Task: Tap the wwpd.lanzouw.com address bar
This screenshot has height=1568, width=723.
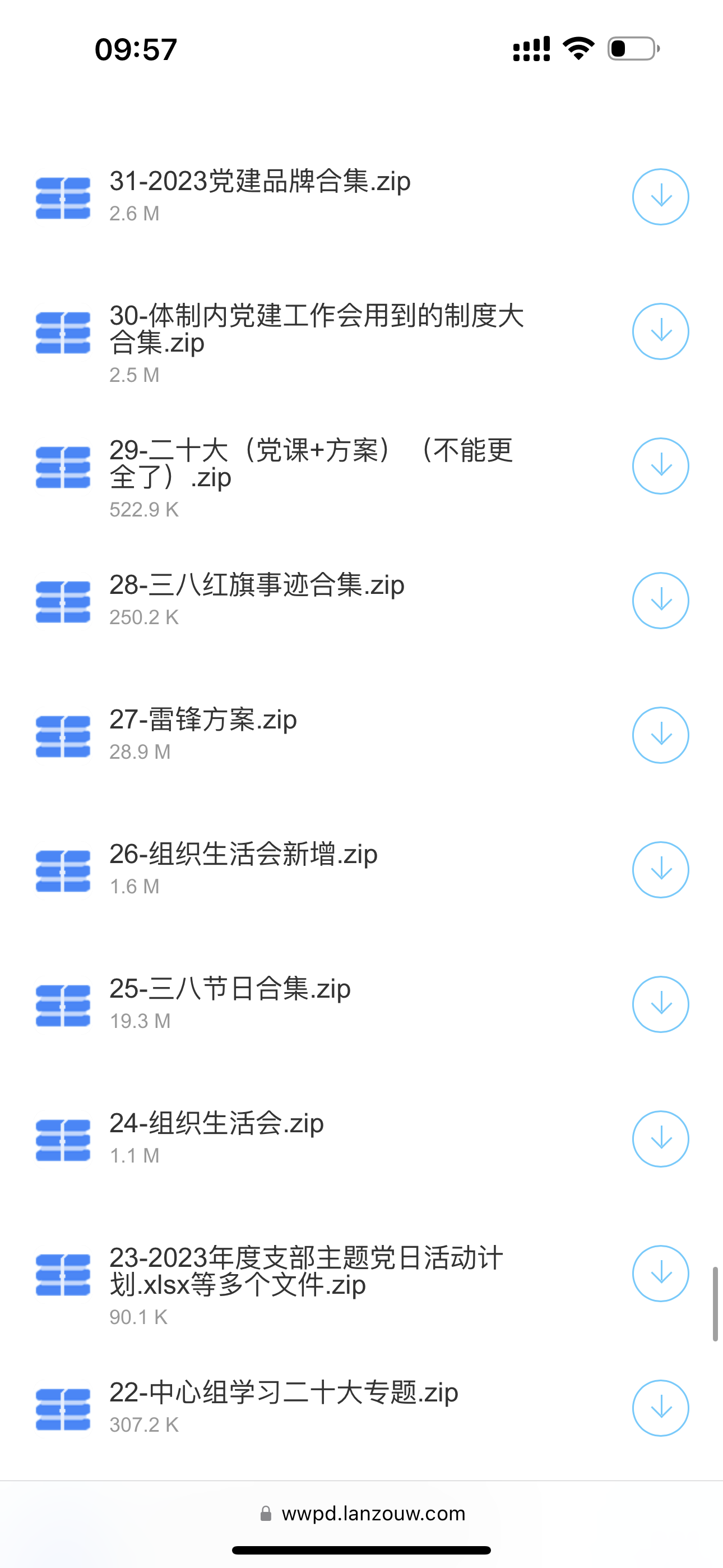Action: pos(363,1513)
